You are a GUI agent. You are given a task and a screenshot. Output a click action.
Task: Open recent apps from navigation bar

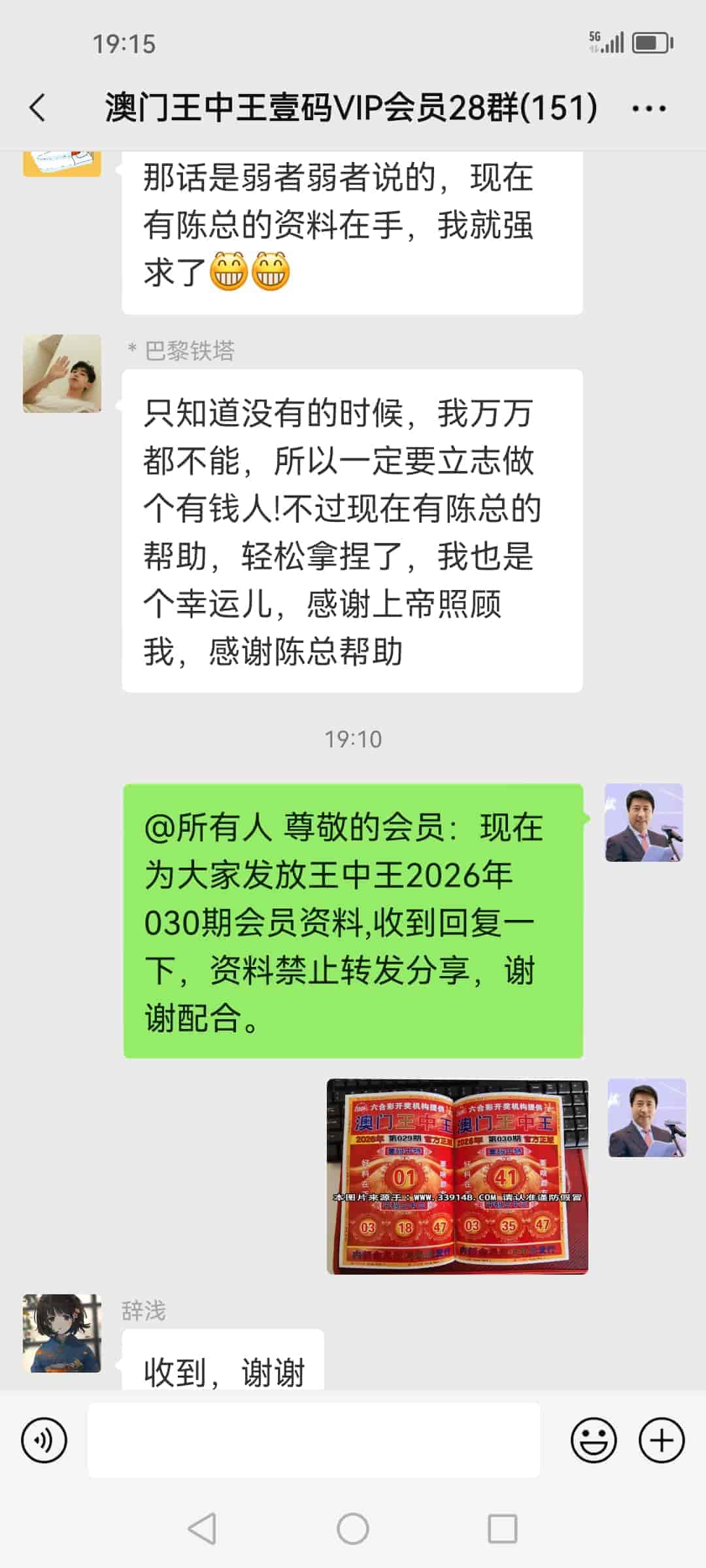pyautogui.click(x=503, y=1529)
